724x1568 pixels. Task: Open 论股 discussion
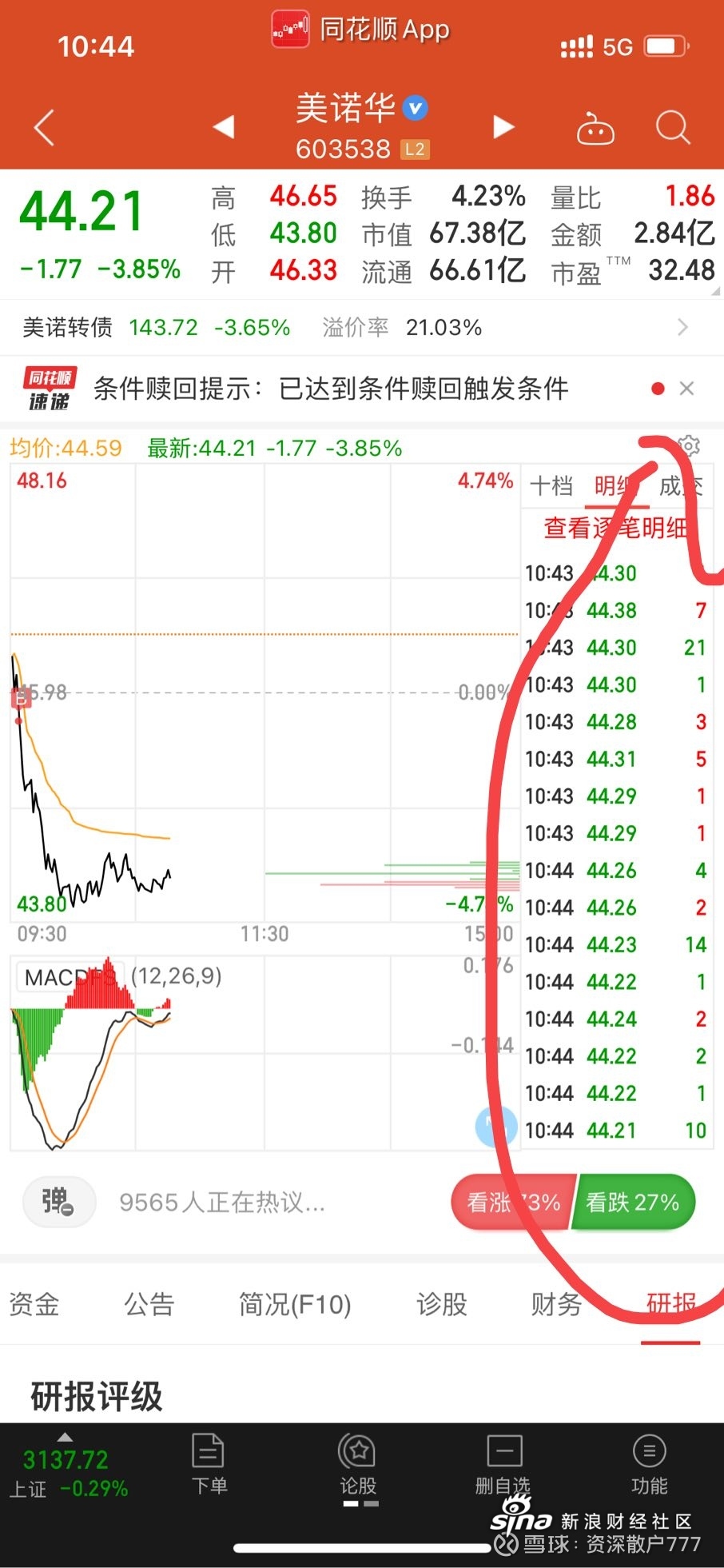[x=358, y=1466]
